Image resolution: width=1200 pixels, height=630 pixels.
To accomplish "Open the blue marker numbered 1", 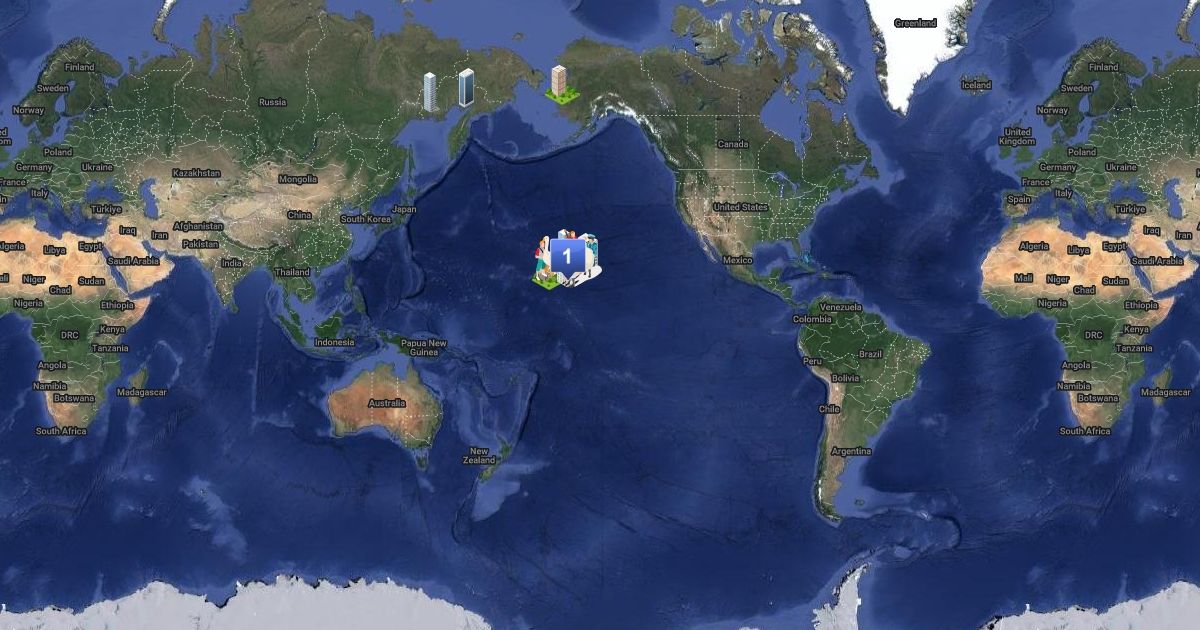I will click(567, 257).
